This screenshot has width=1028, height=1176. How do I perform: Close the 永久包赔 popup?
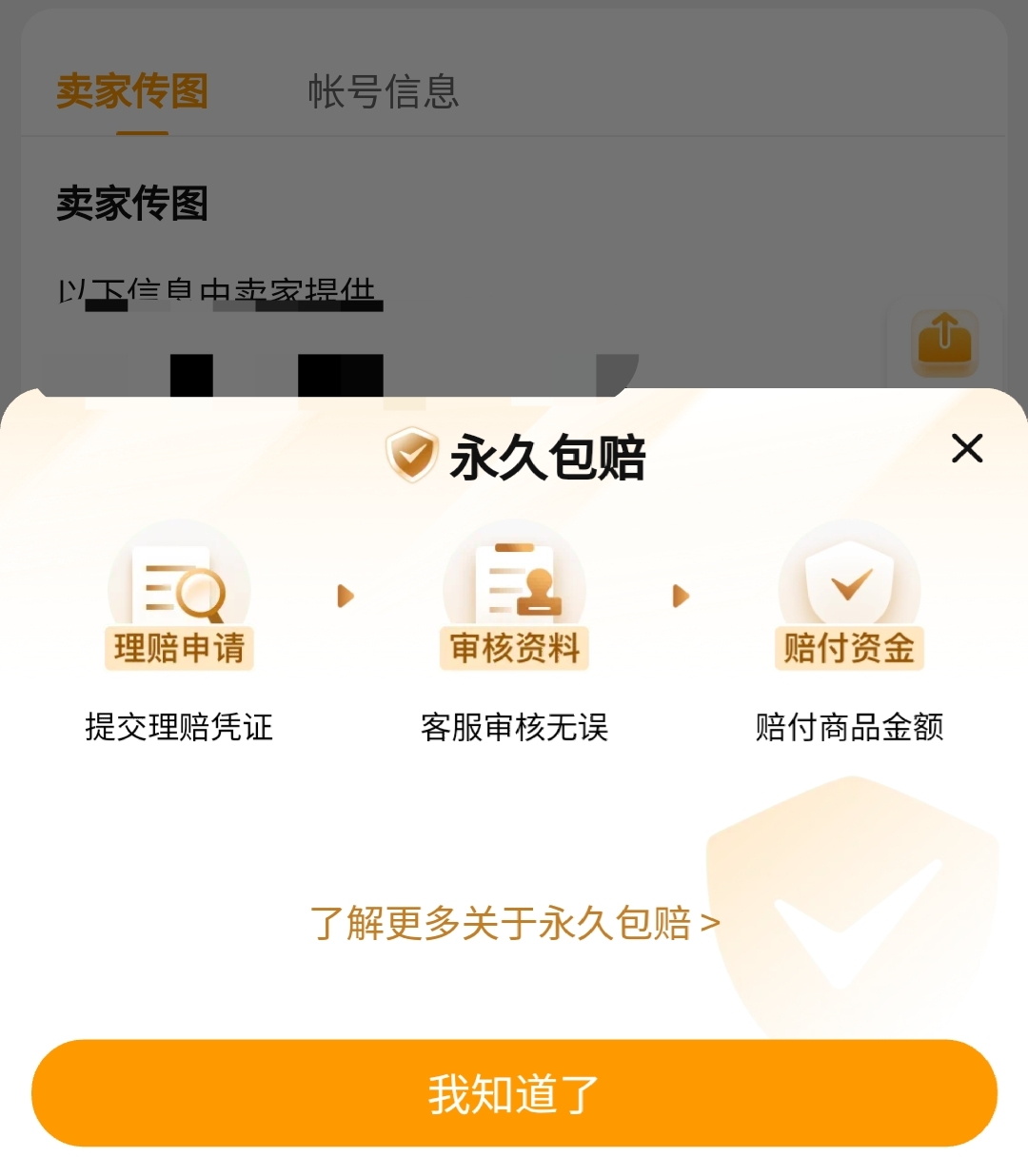click(x=967, y=448)
